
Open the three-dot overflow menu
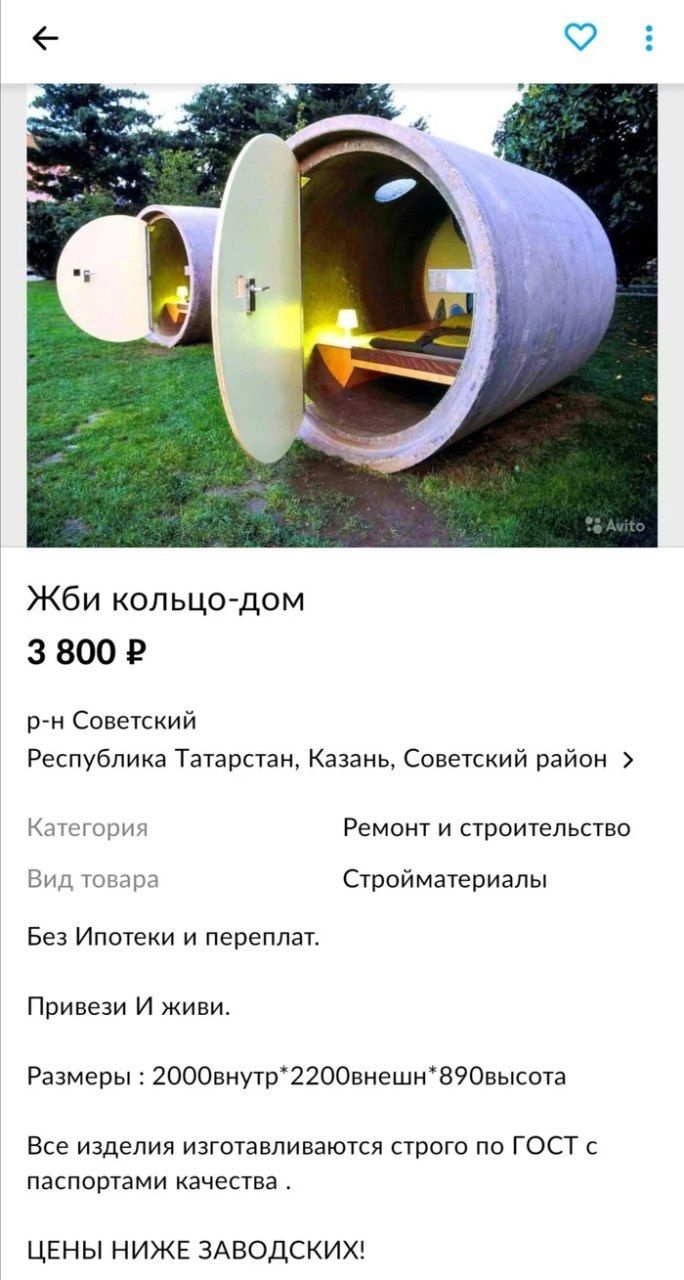click(649, 39)
